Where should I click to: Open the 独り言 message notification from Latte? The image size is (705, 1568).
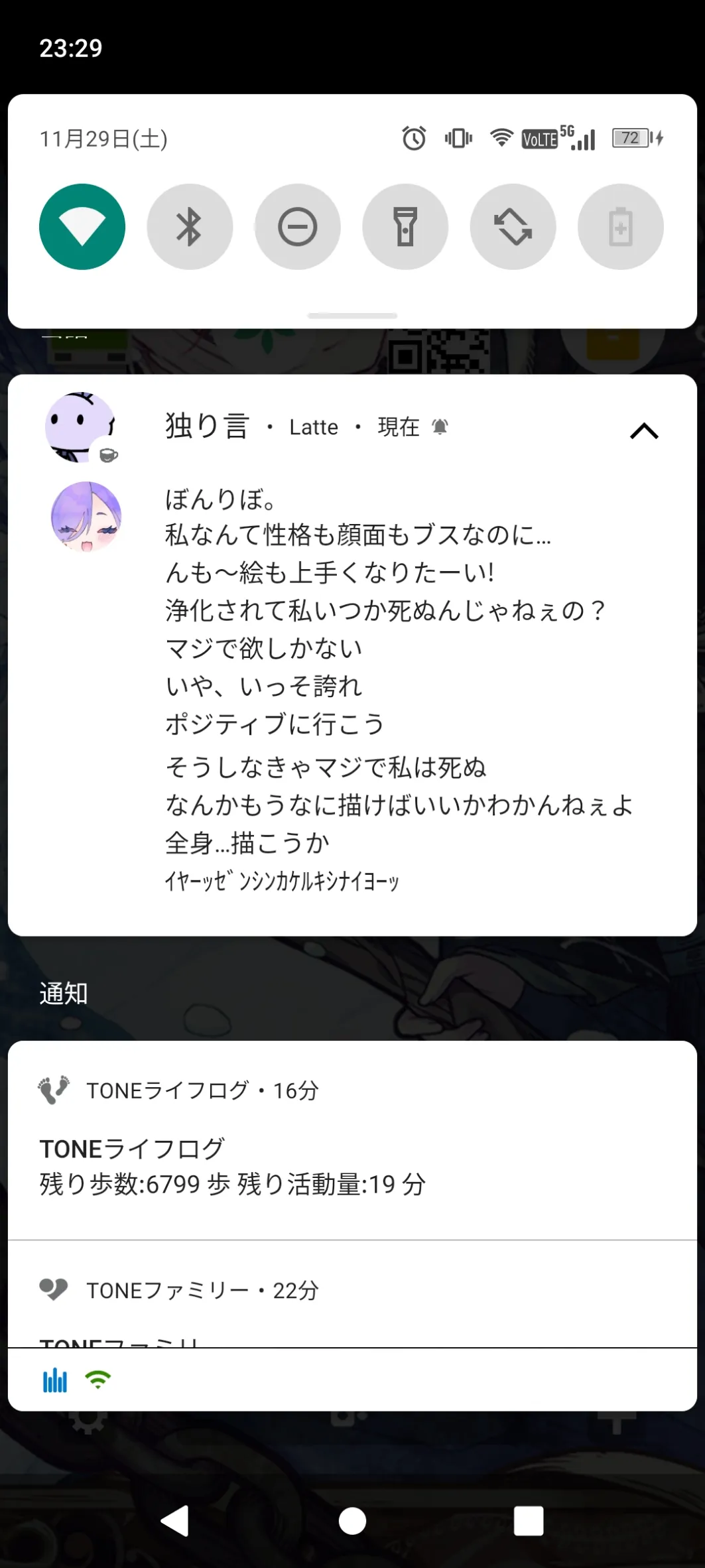tap(352, 655)
